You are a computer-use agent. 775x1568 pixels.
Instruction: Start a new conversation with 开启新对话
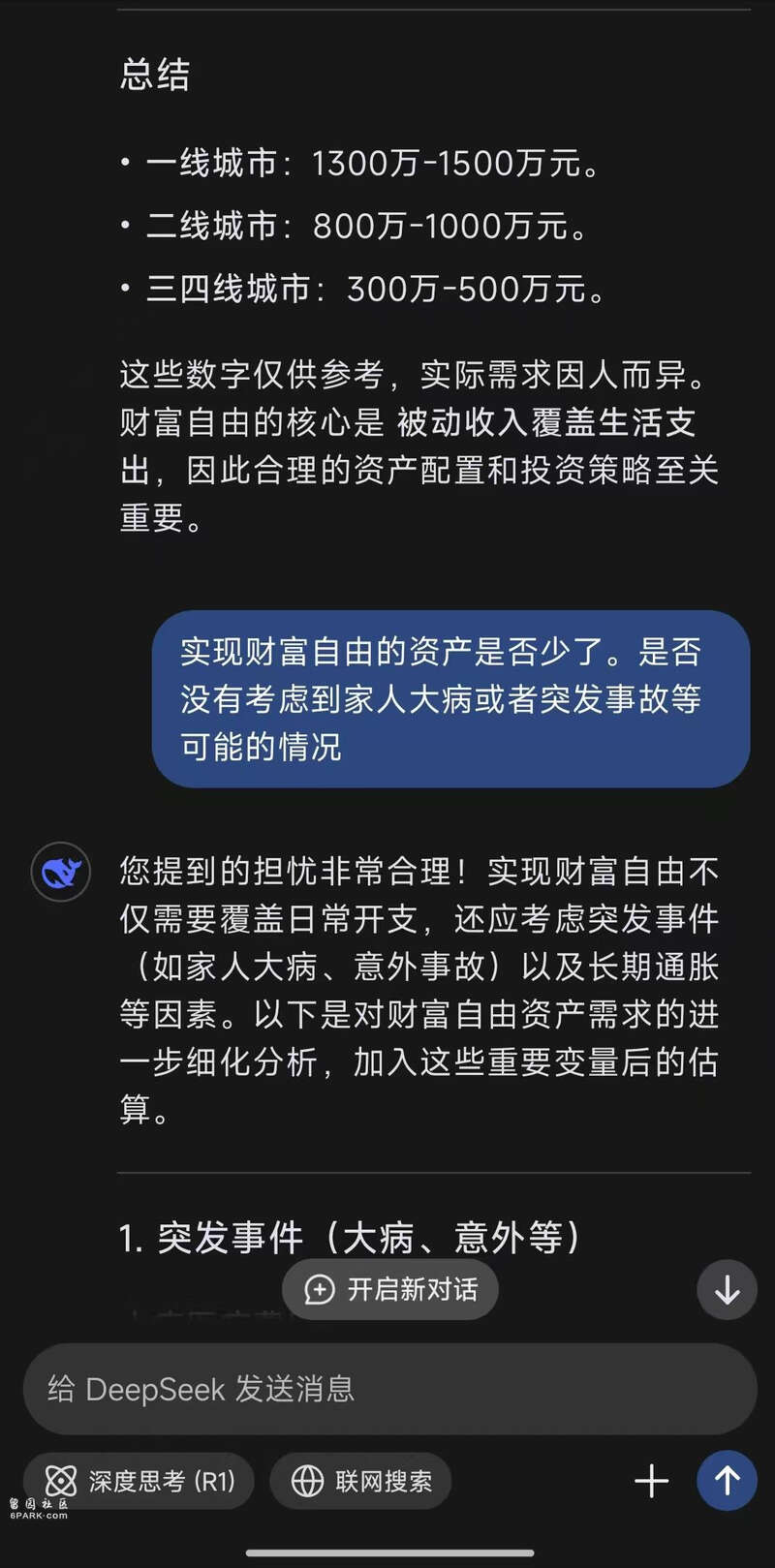tap(390, 1289)
